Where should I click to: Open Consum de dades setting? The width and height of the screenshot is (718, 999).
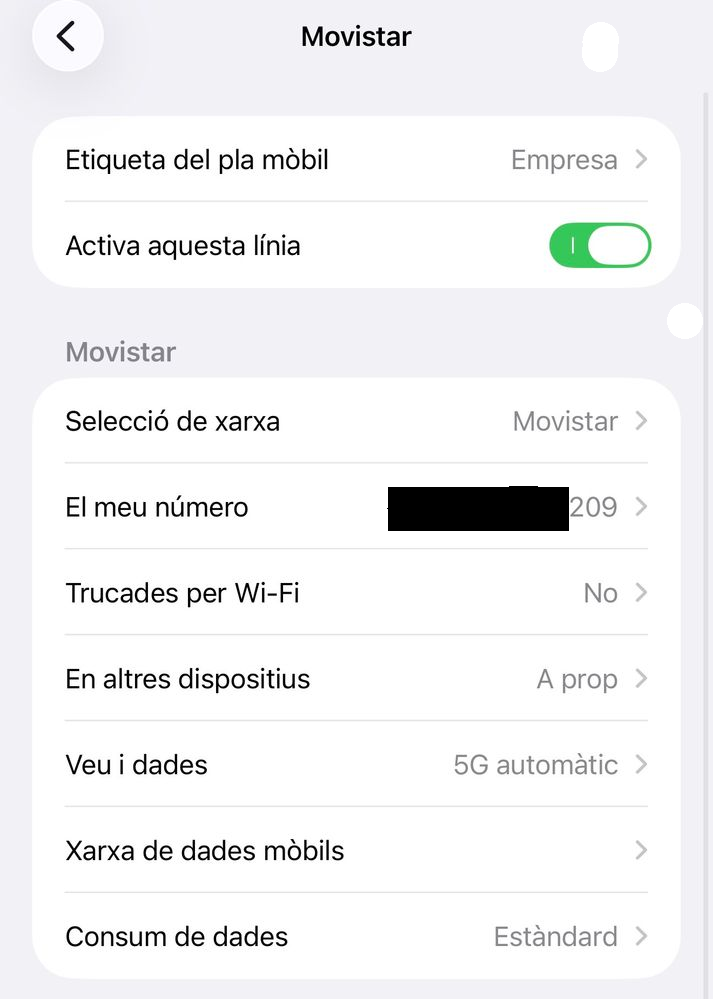356,937
